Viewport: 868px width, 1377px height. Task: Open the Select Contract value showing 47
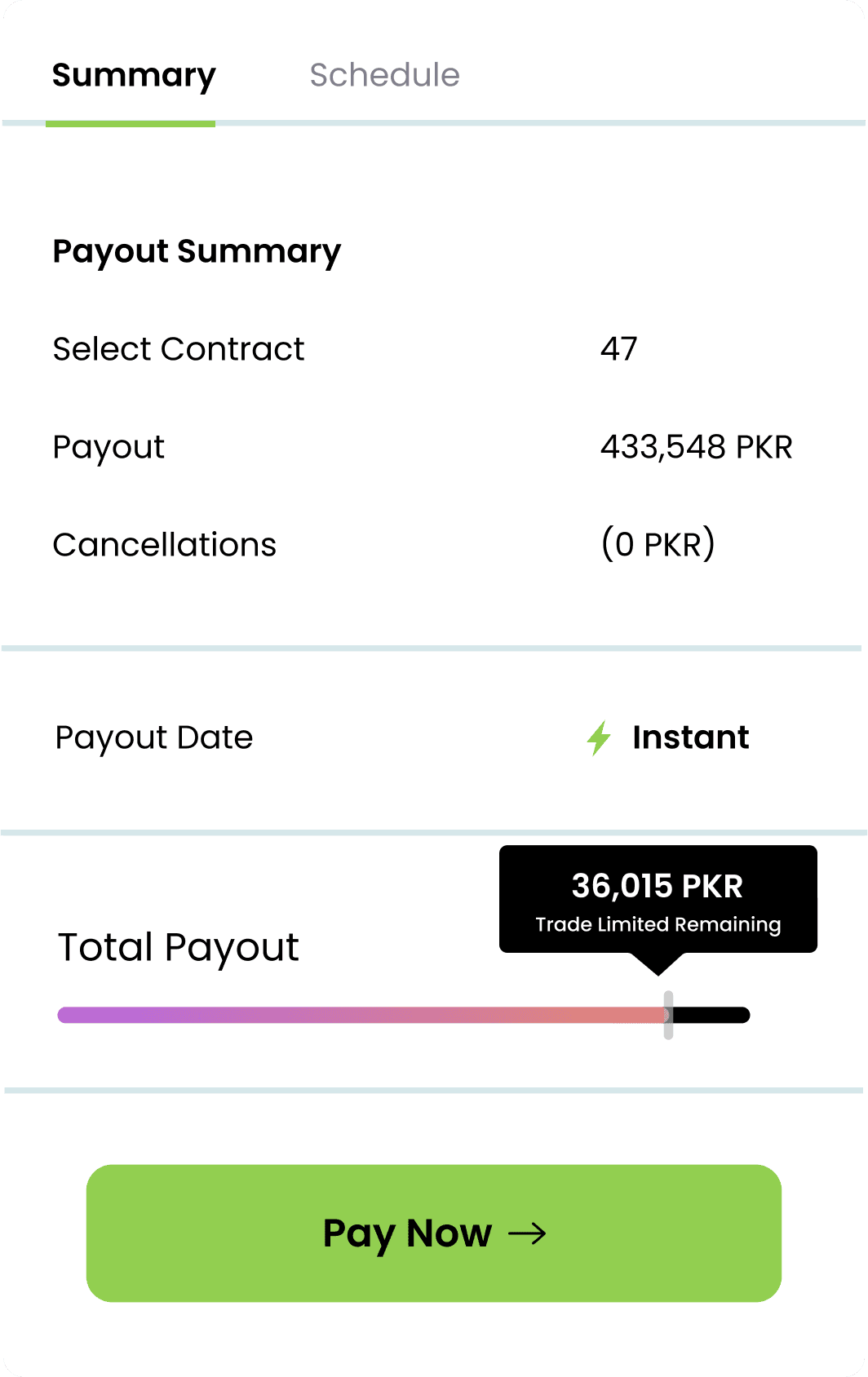[x=618, y=348]
